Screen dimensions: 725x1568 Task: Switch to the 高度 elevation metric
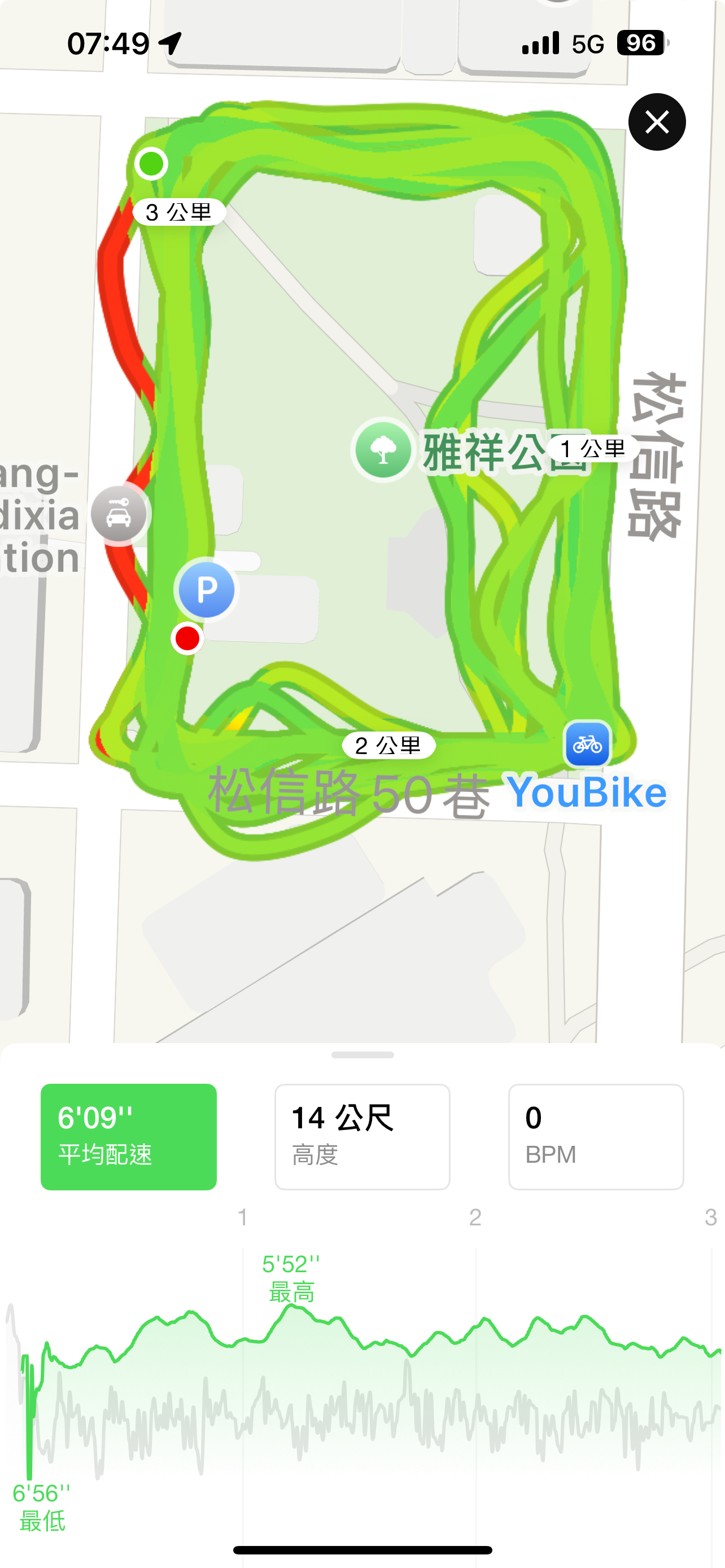pyautogui.click(x=362, y=1136)
